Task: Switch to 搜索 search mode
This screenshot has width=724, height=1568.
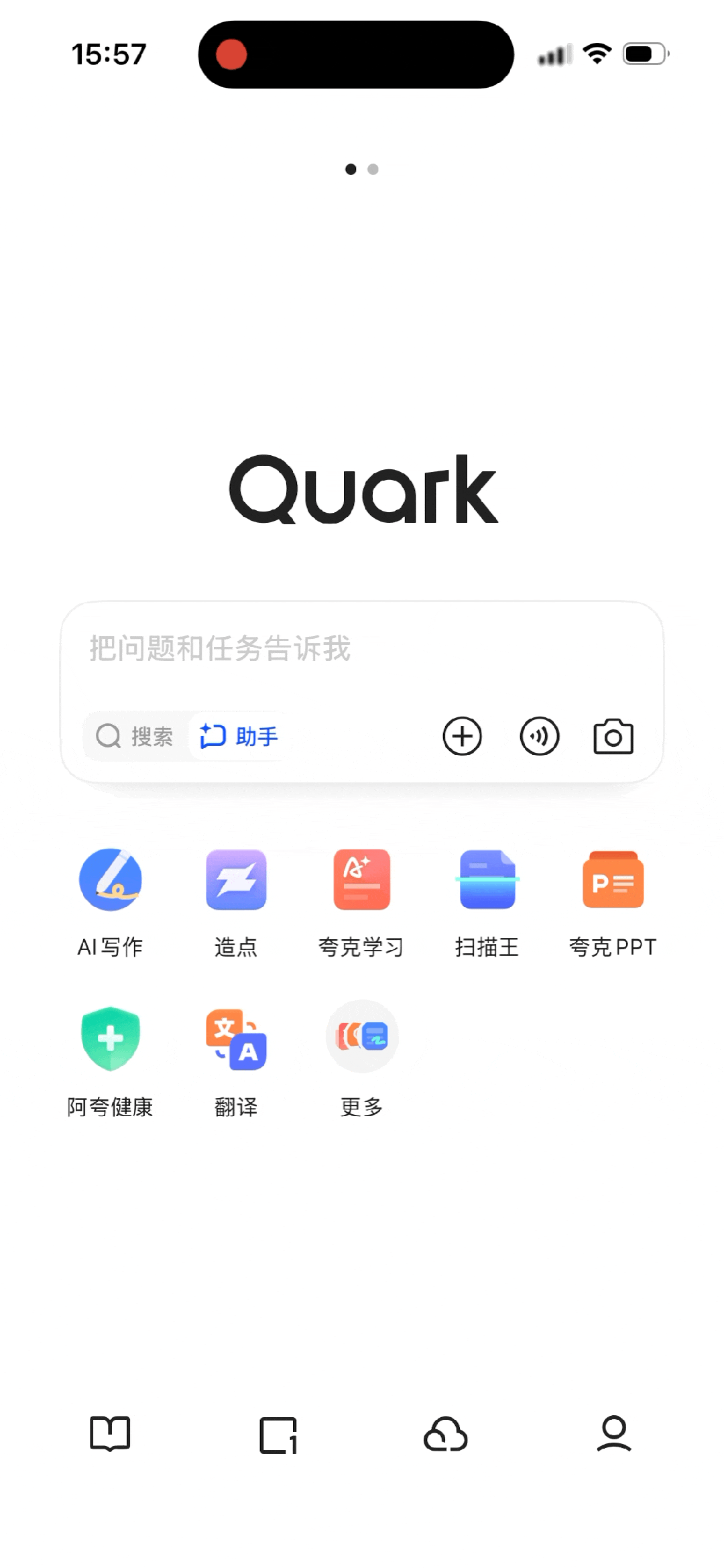Action: coord(137,736)
